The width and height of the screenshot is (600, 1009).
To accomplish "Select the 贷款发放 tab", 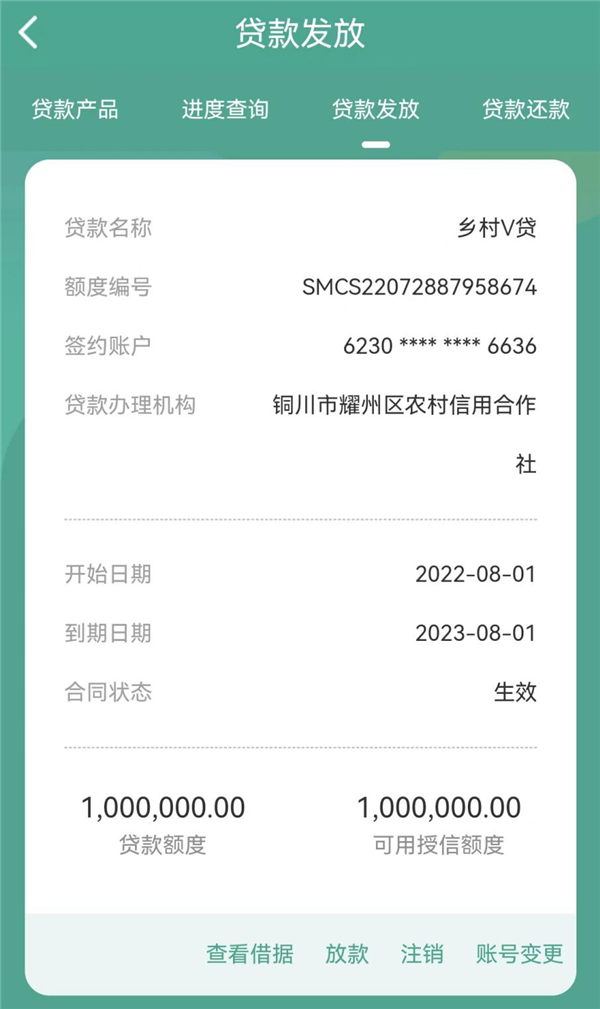I will [376, 109].
